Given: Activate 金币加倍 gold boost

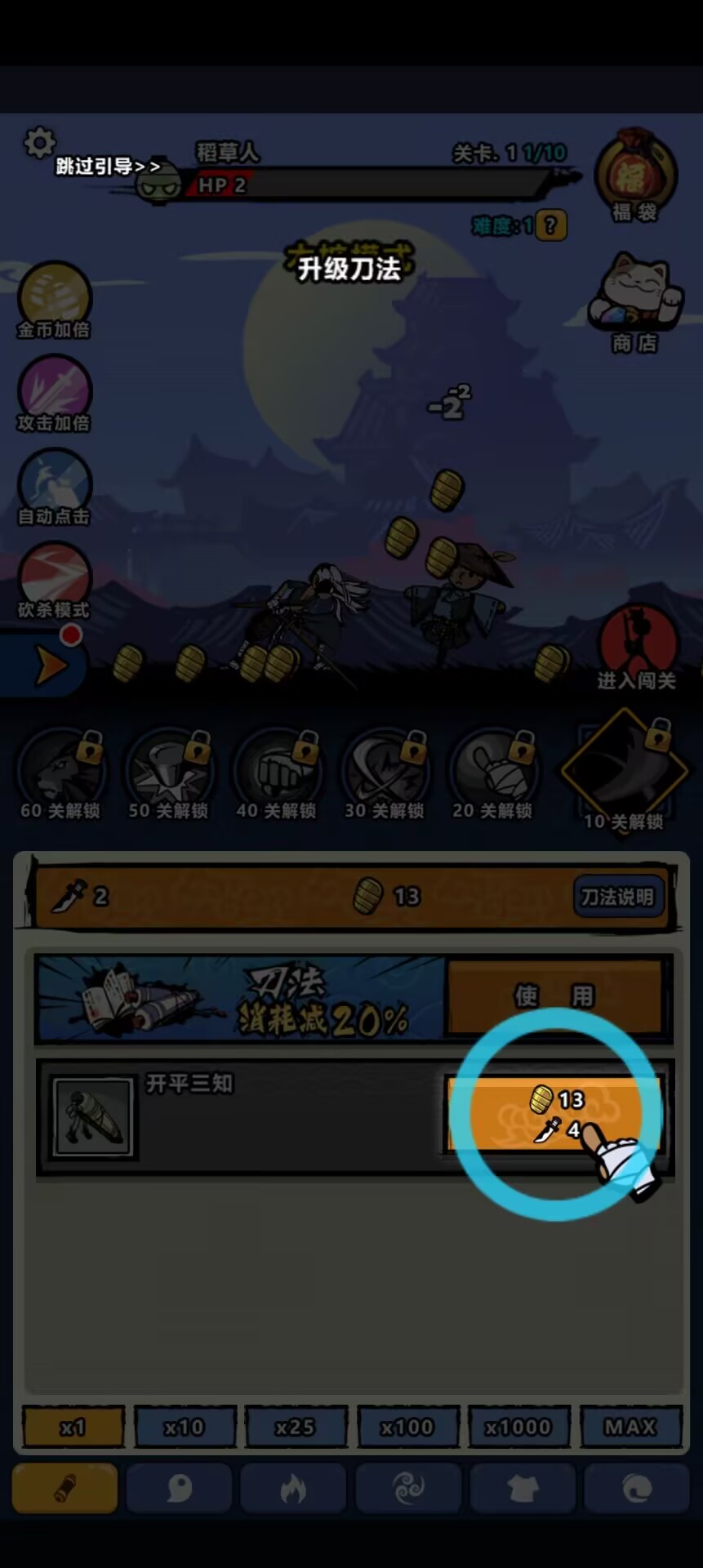Looking at the screenshot, I should point(54,301).
